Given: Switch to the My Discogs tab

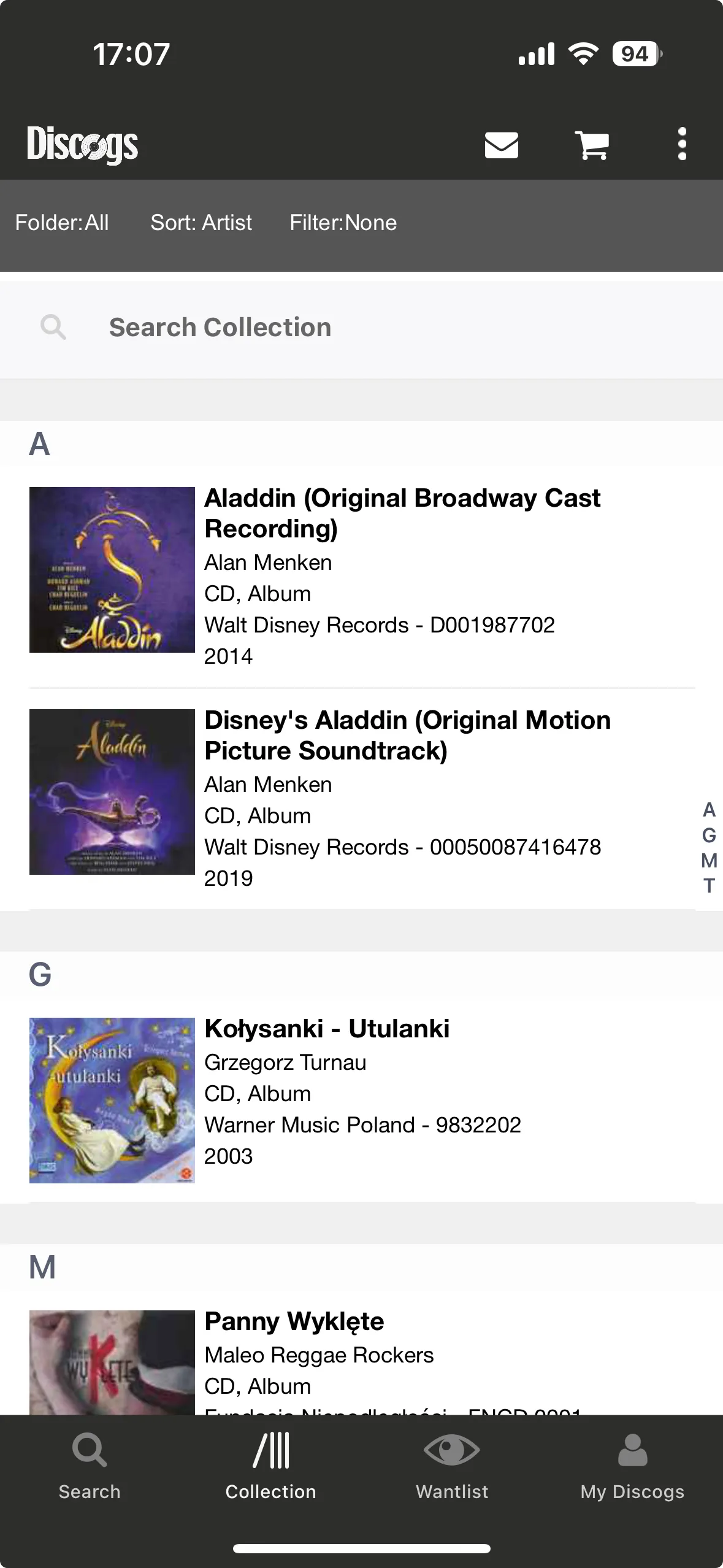Looking at the screenshot, I should coord(633,1472).
